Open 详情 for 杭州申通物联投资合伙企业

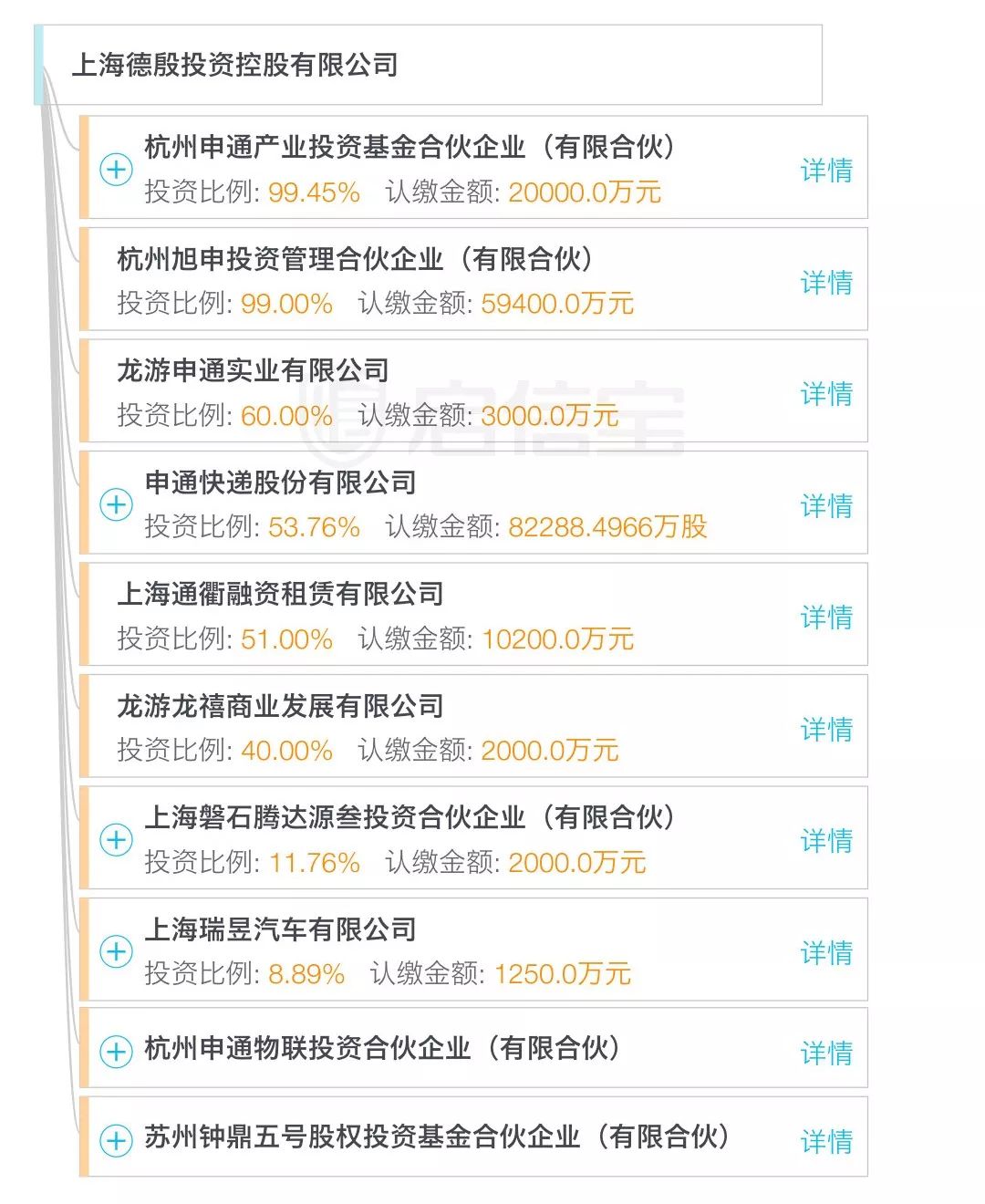coord(826,1053)
